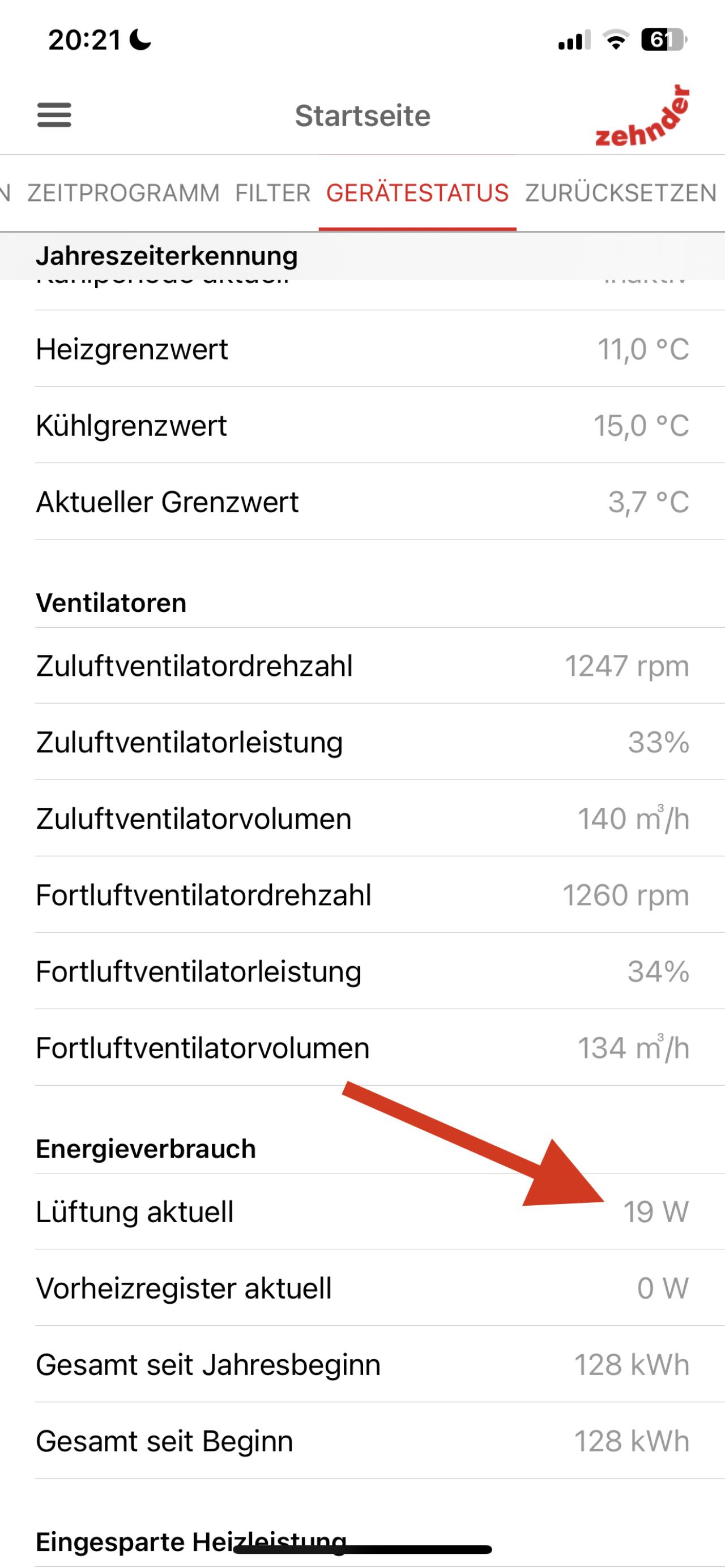
Task: Switch to the FILTER tab
Action: pos(273,193)
